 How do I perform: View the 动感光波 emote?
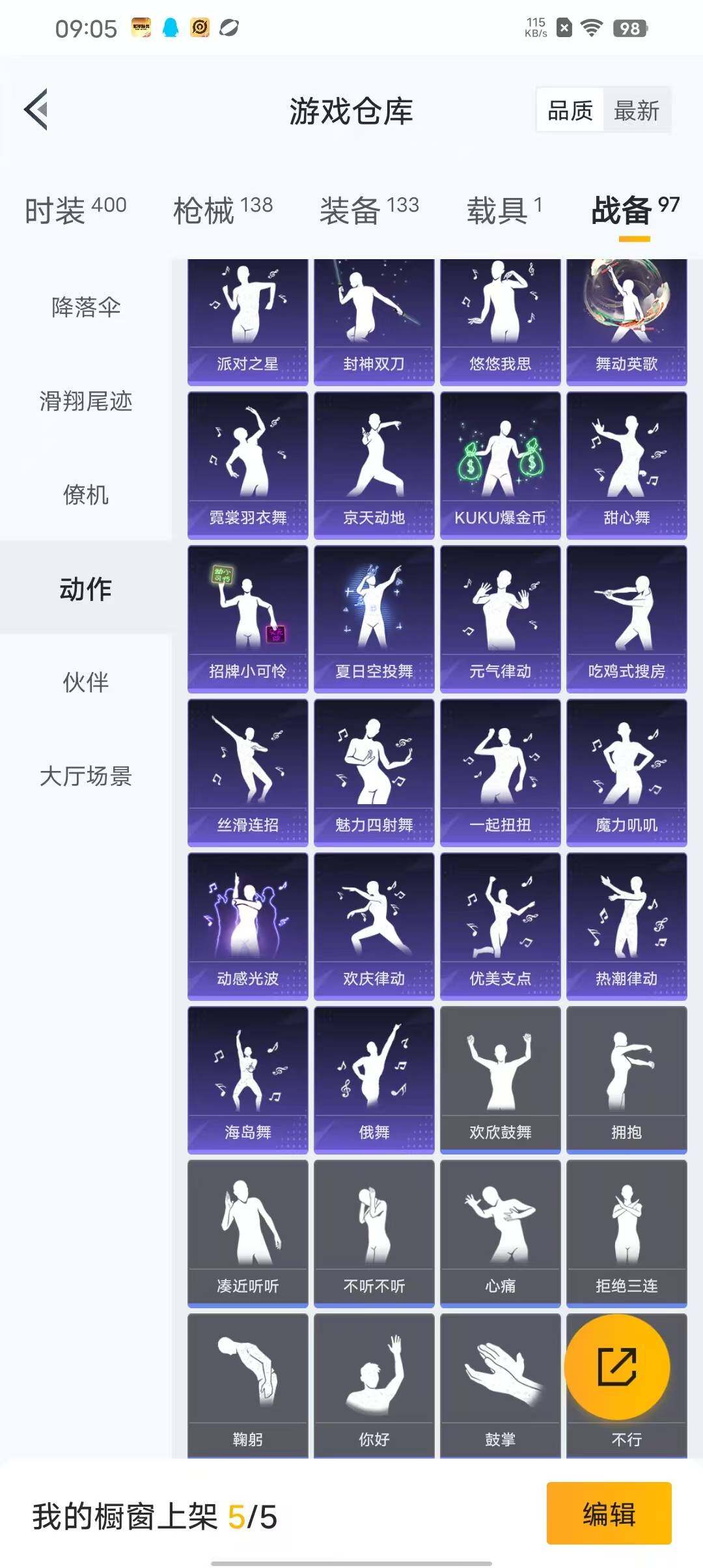[247, 926]
